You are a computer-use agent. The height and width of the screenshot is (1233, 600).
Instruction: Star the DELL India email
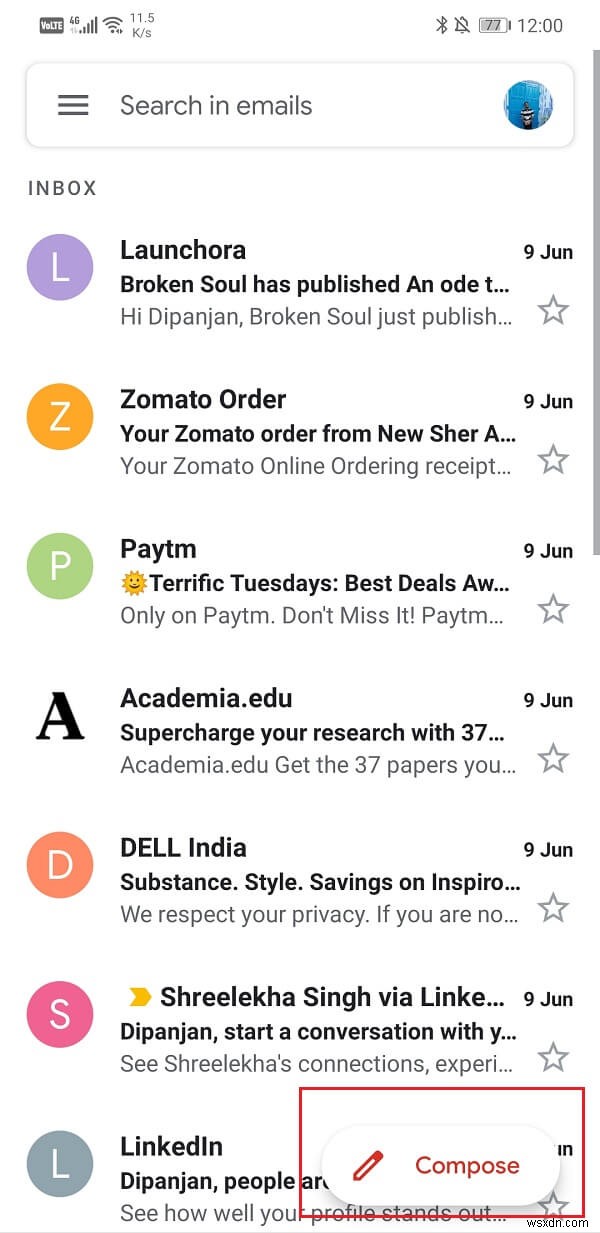pos(553,908)
